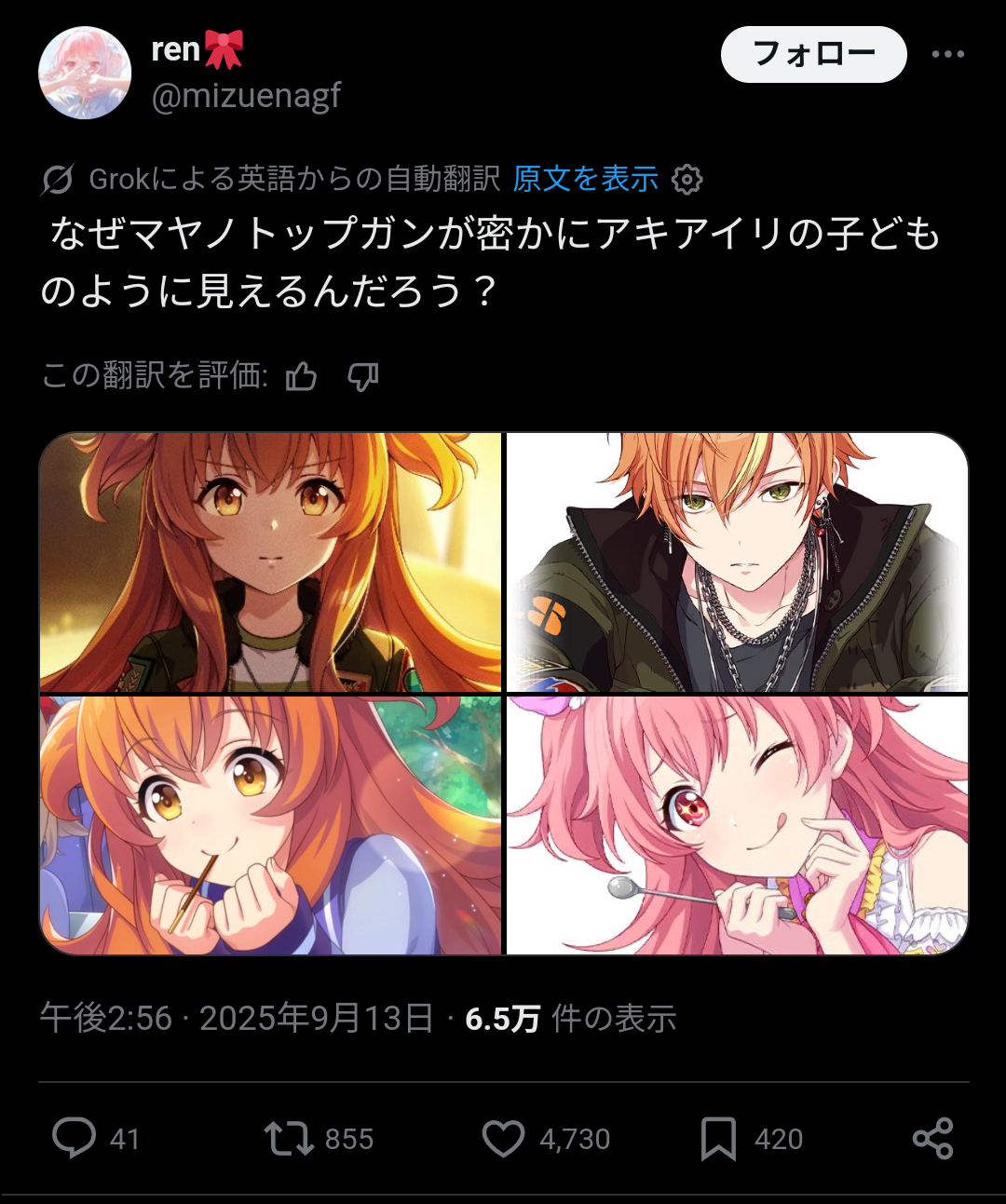The height and width of the screenshot is (1204, 1006).
Task: Rate the translation thumbs up
Action: tap(301, 376)
